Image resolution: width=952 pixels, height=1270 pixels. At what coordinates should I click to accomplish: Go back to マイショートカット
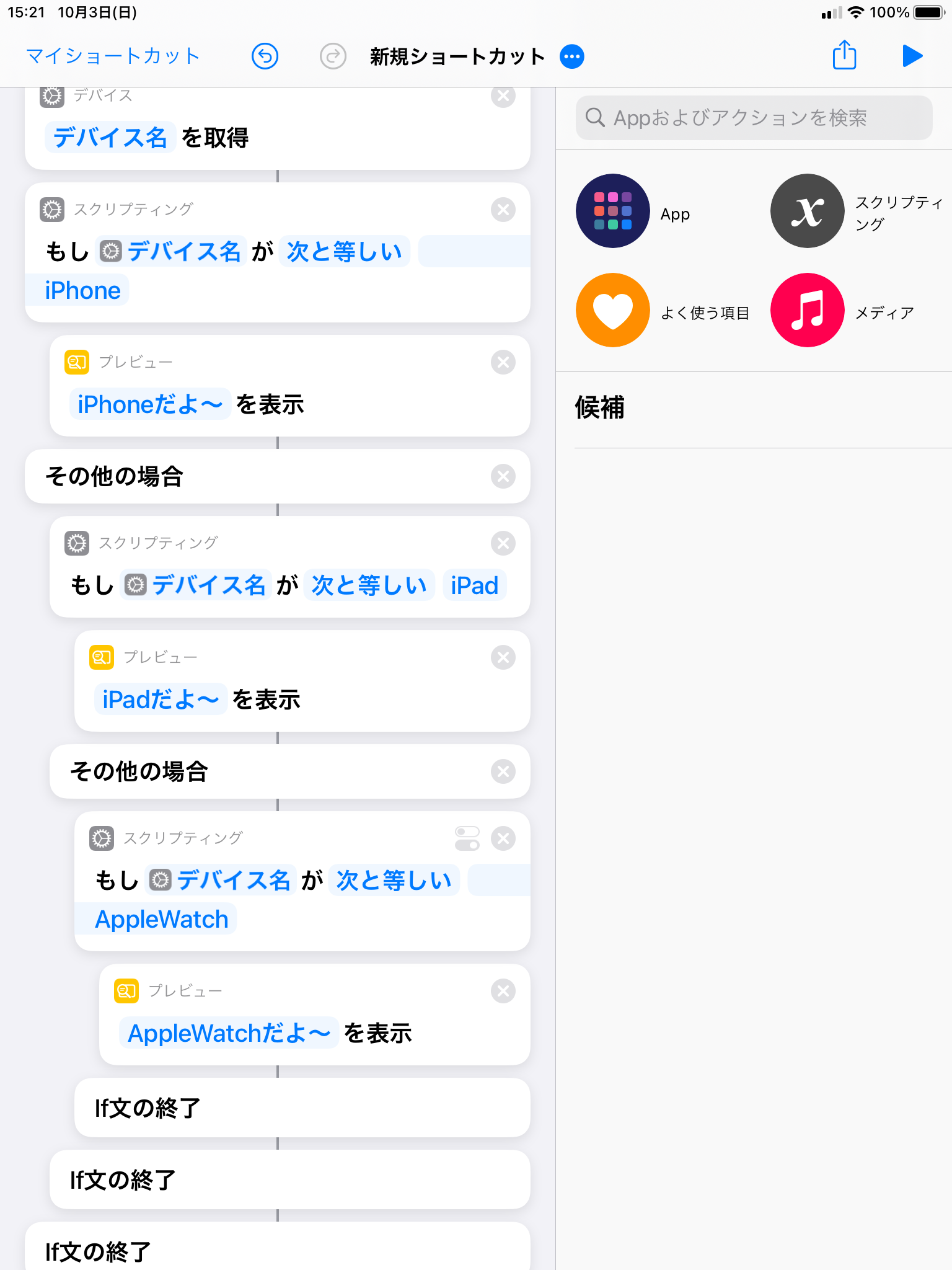click(112, 56)
